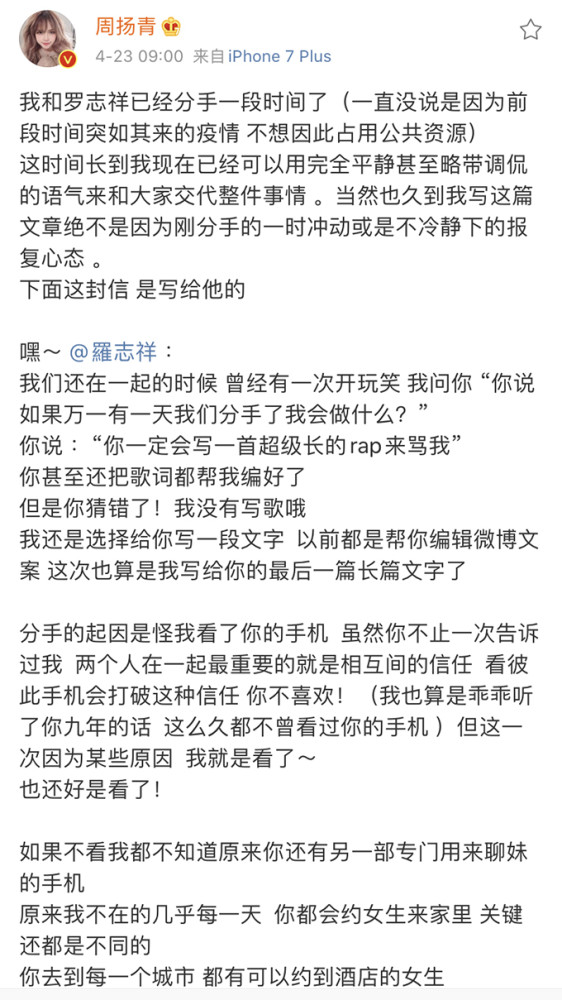This screenshot has width=562, height=1000.
Task: Open 周扬青's profile avatar
Action: coord(48,38)
